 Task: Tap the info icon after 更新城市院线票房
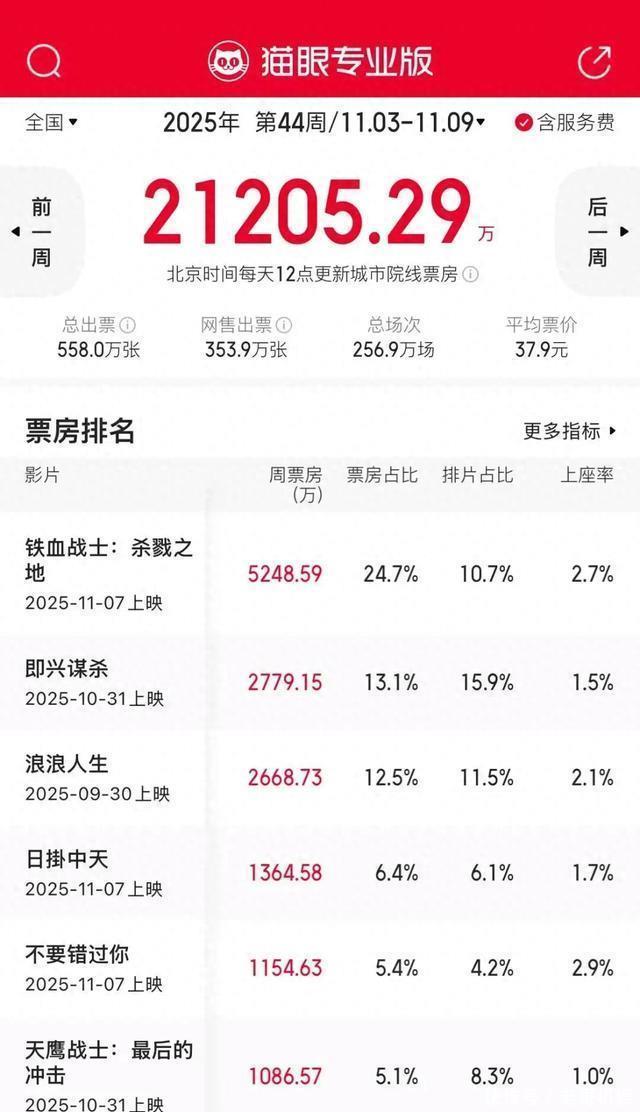pos(471,275)
